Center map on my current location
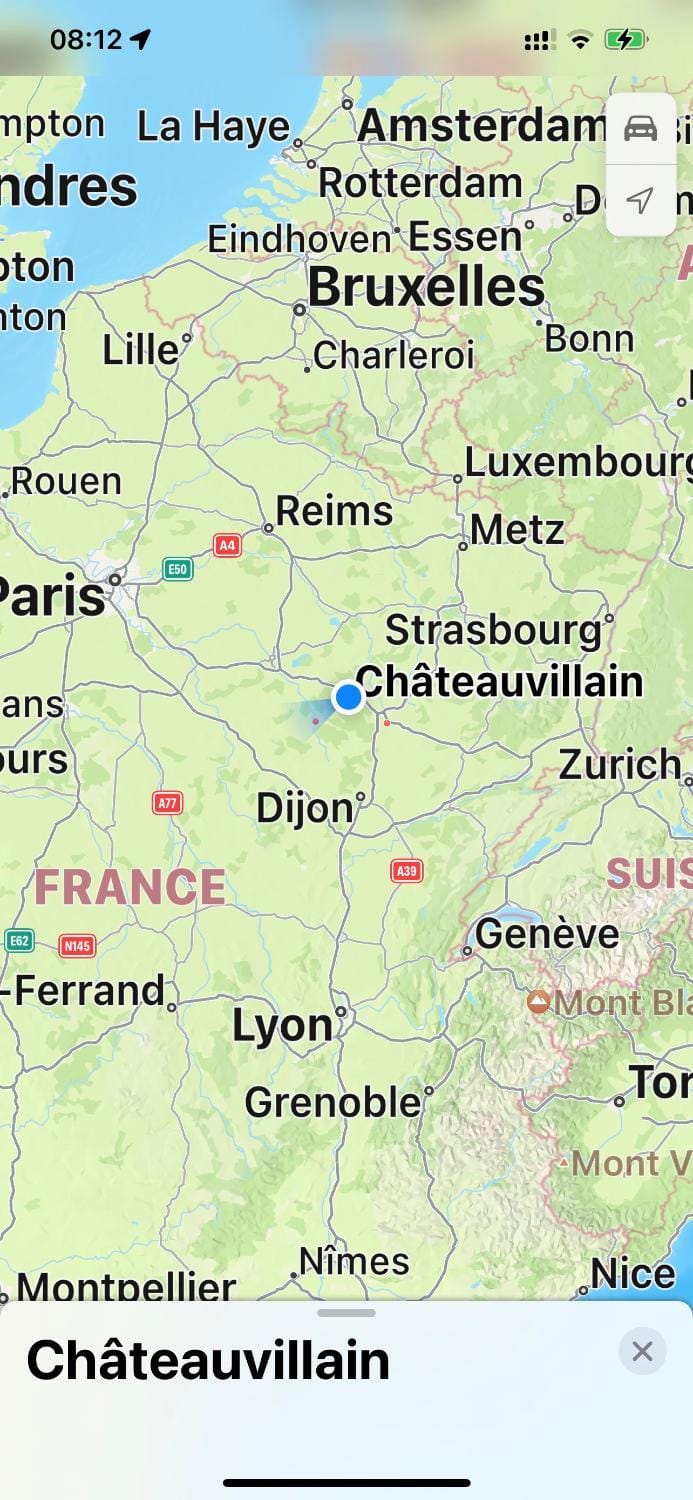This screenshot has height=1500, width=693. coord(640,200)
